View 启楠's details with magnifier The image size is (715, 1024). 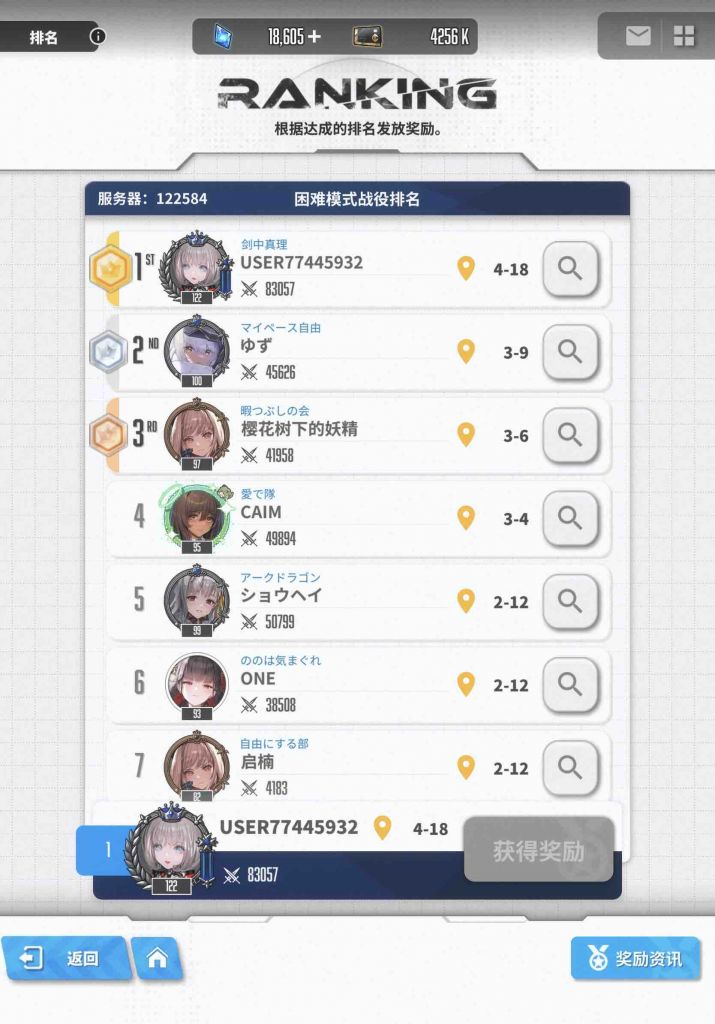click(x=570, y=767)
